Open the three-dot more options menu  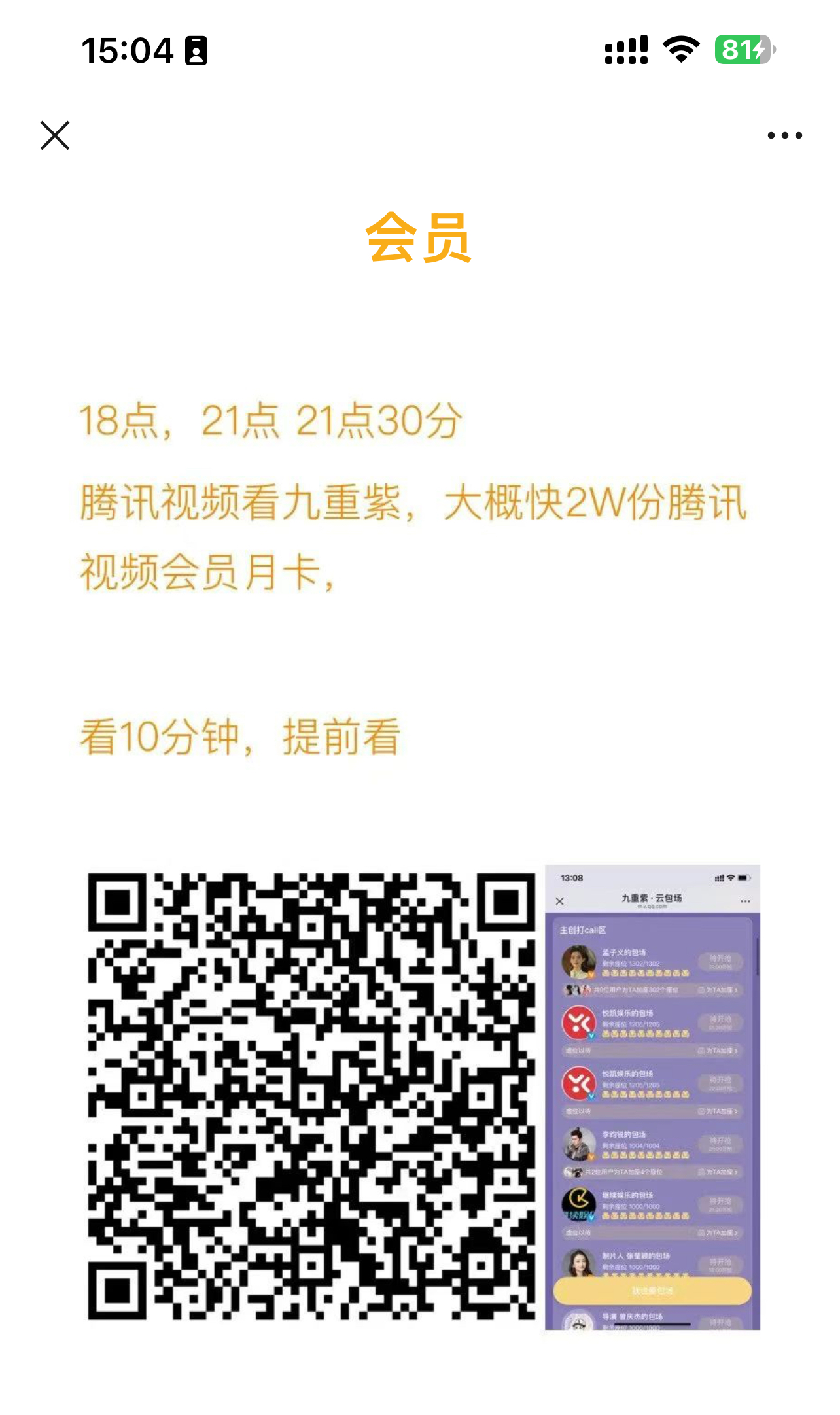(x=784, y=135)
